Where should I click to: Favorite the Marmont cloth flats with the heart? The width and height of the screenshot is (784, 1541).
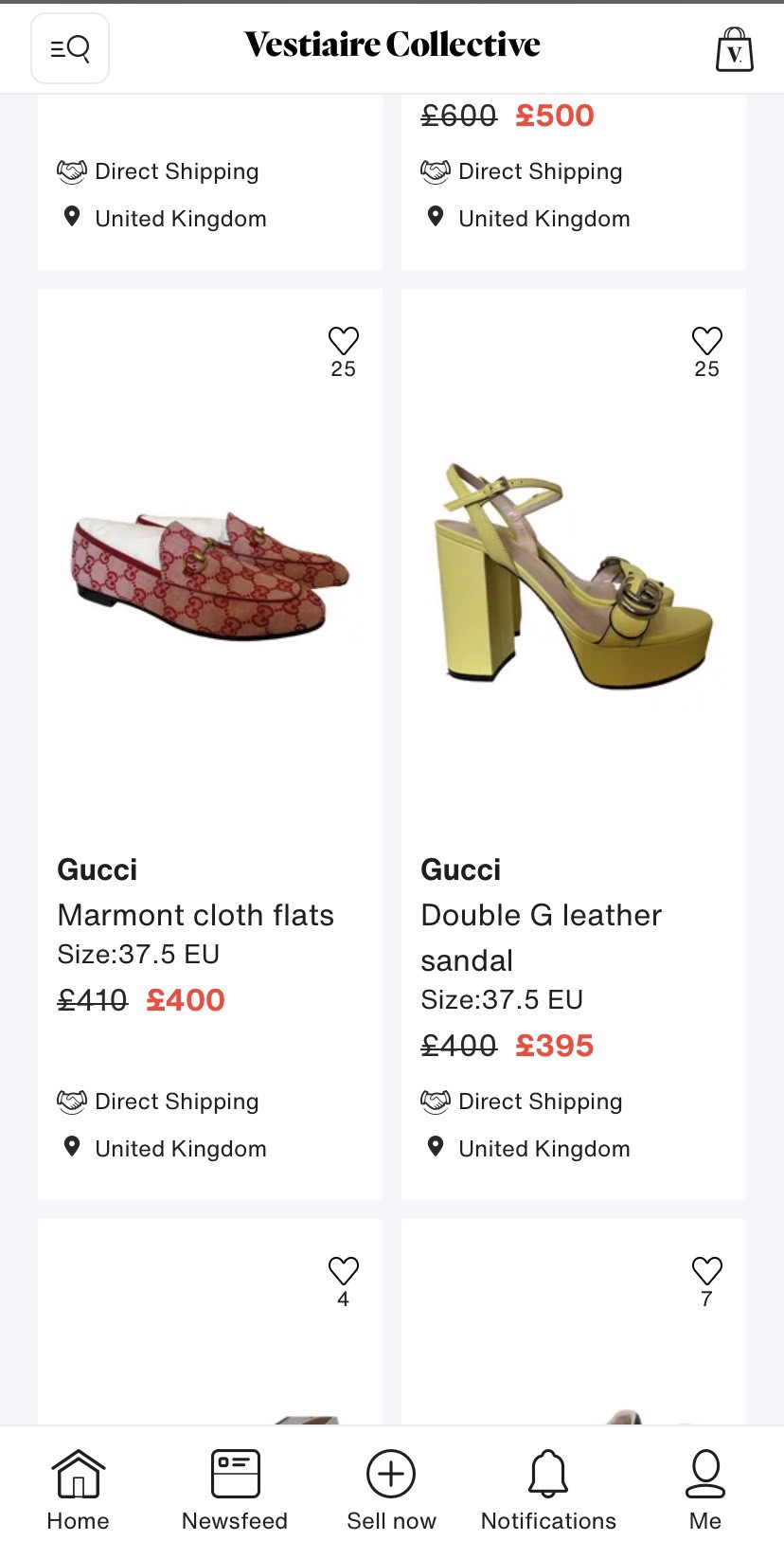(343, 341)
